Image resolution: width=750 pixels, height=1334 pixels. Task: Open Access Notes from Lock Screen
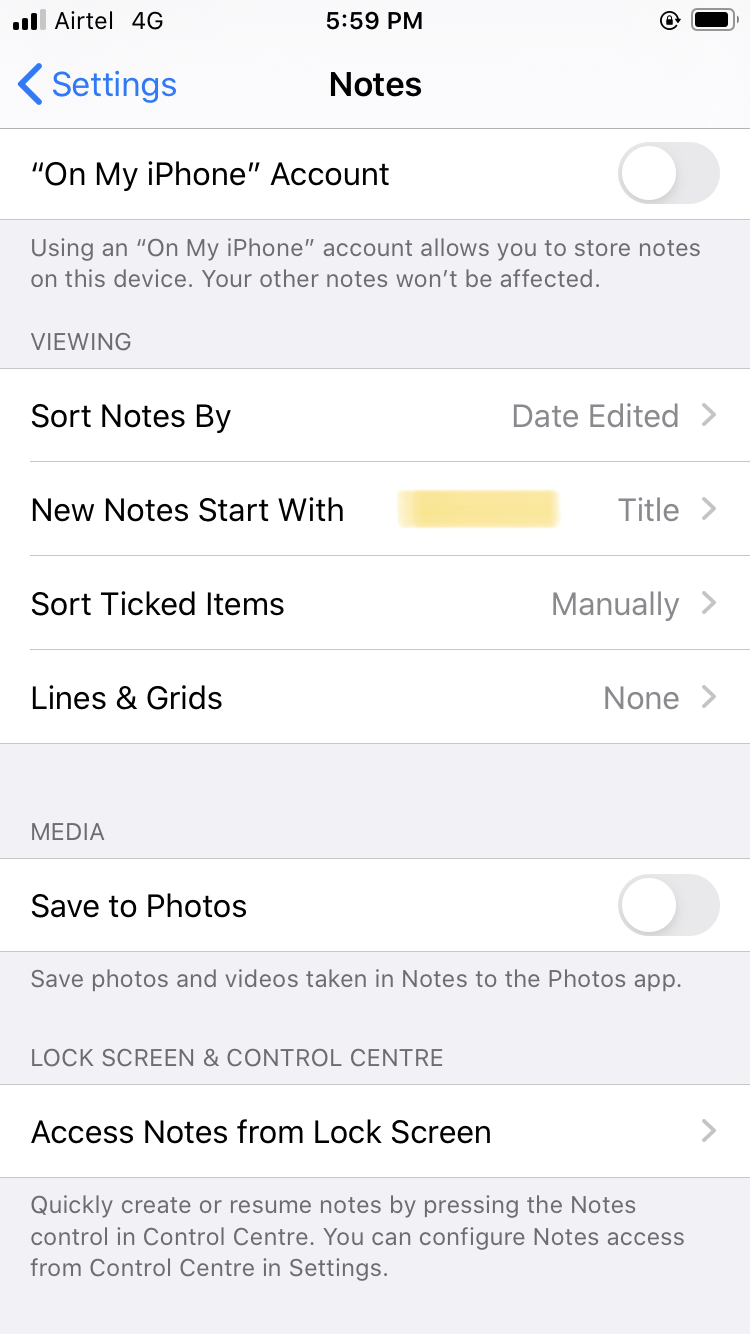coord(375,1132)
